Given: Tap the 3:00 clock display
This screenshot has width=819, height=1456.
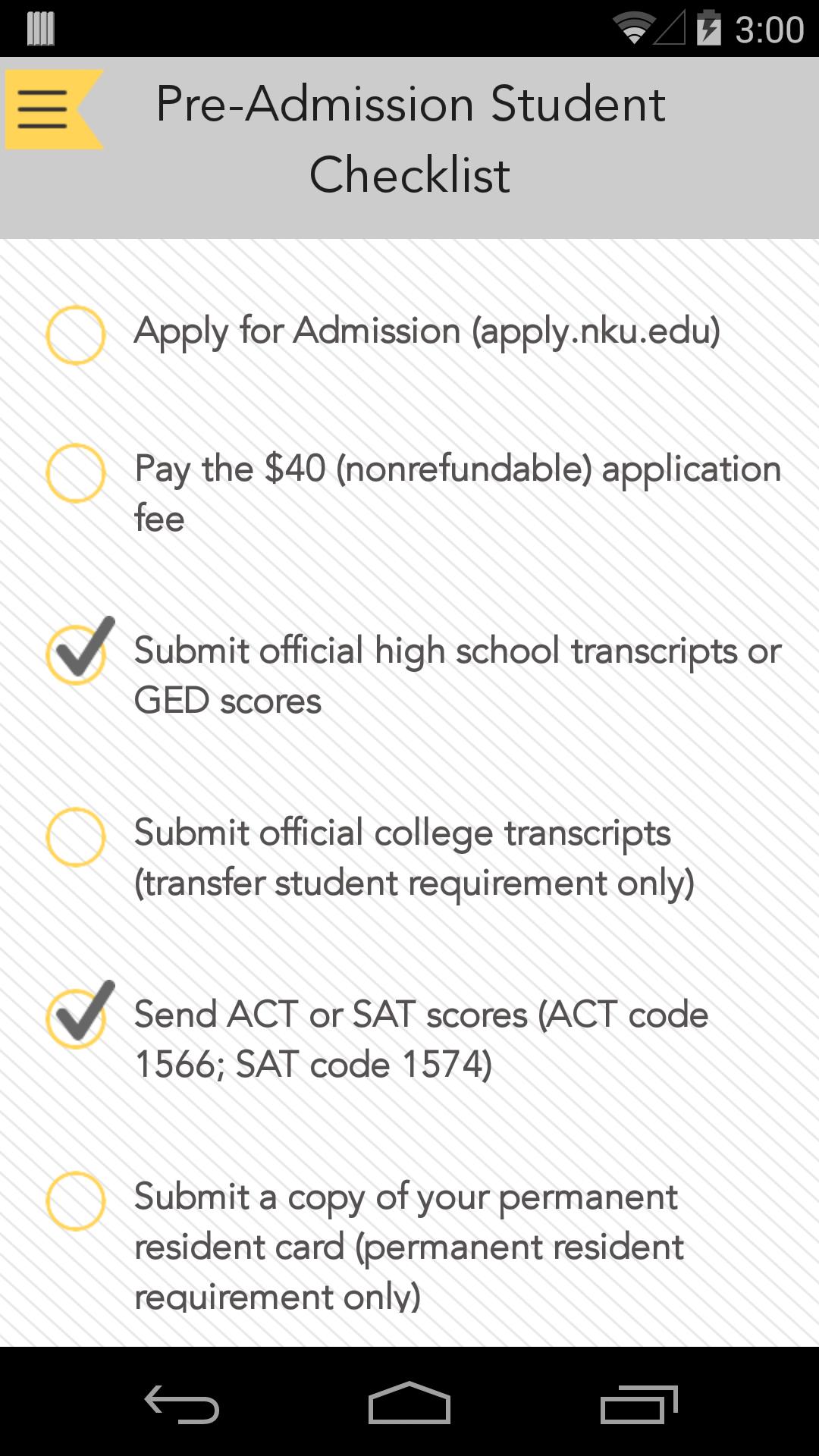Looking at the screenshot, I should tap(766, 29).
